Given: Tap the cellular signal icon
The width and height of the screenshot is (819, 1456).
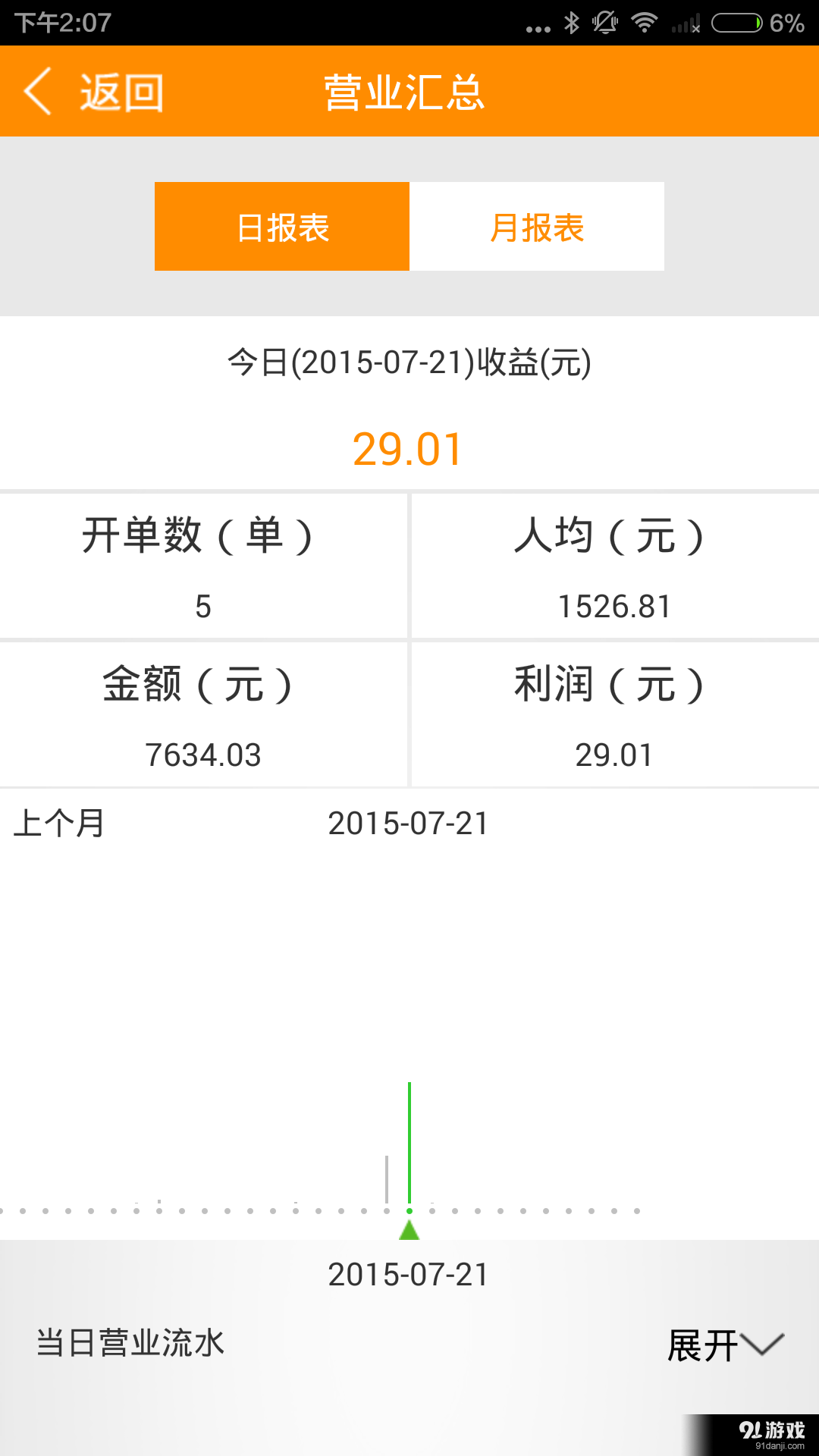Looking at the screenshot, I should [687, 22].
